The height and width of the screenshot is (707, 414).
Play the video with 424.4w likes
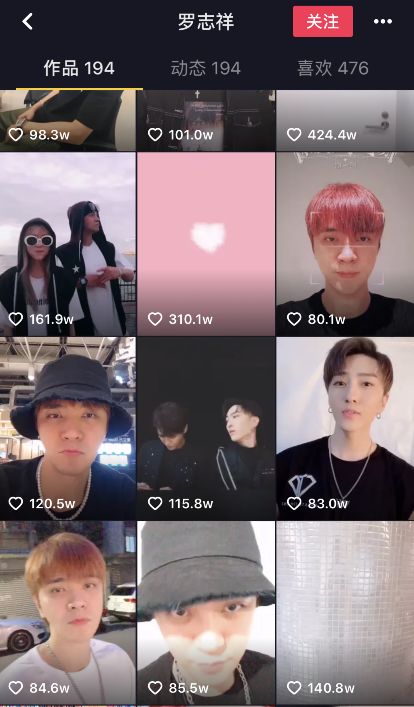345,120
